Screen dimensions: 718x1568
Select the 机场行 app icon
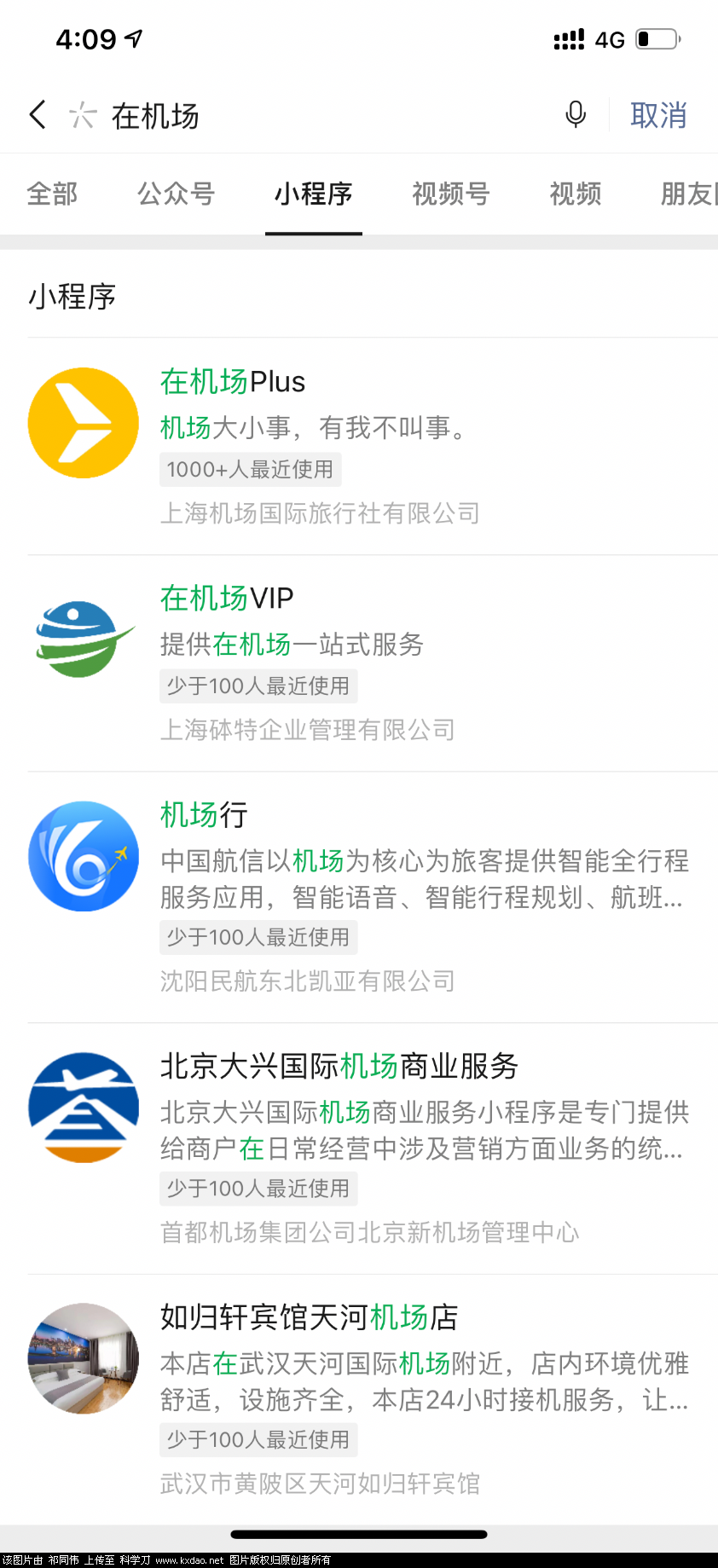coord(83,855)
